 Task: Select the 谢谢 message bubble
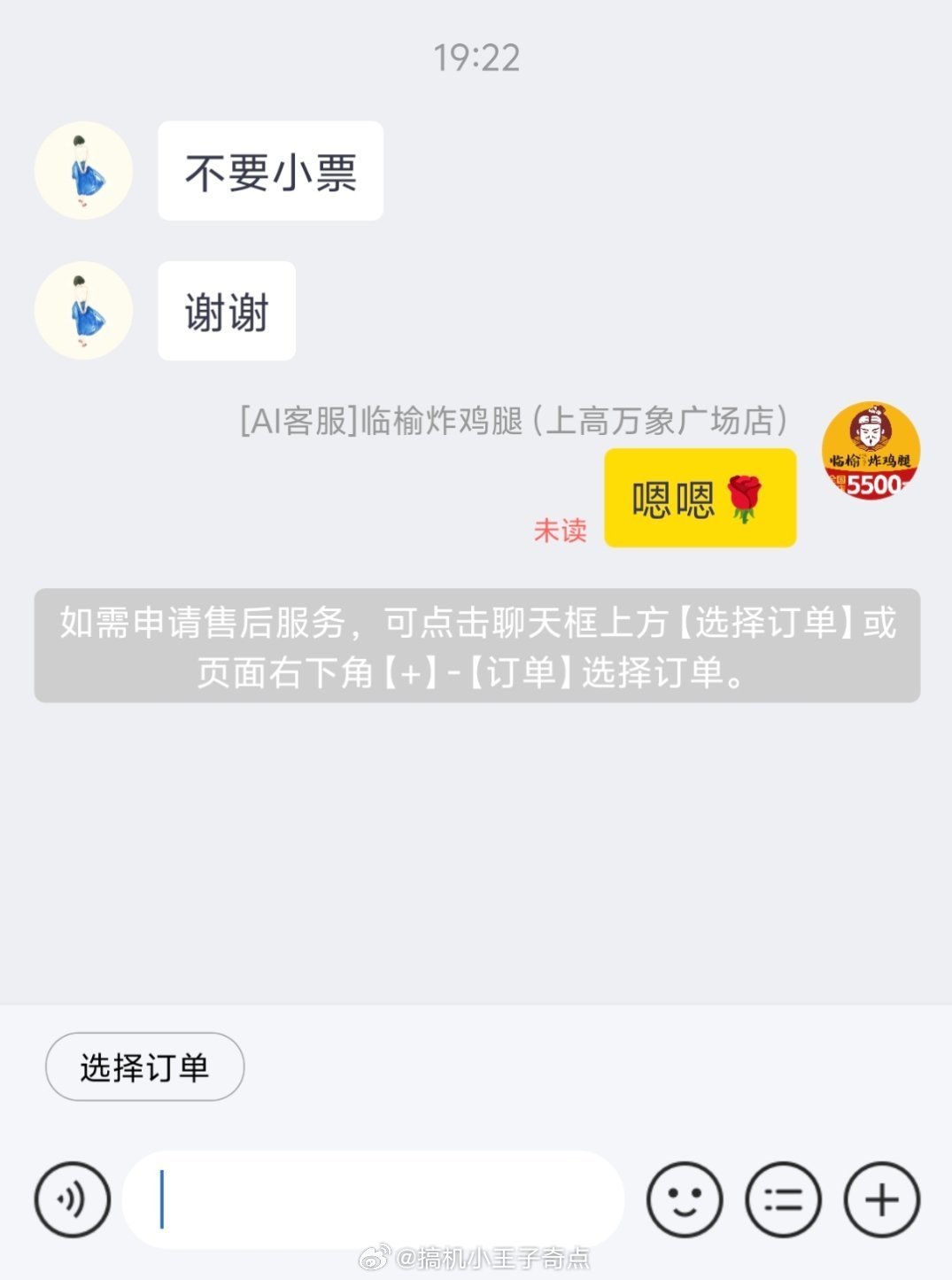point(226,311)
